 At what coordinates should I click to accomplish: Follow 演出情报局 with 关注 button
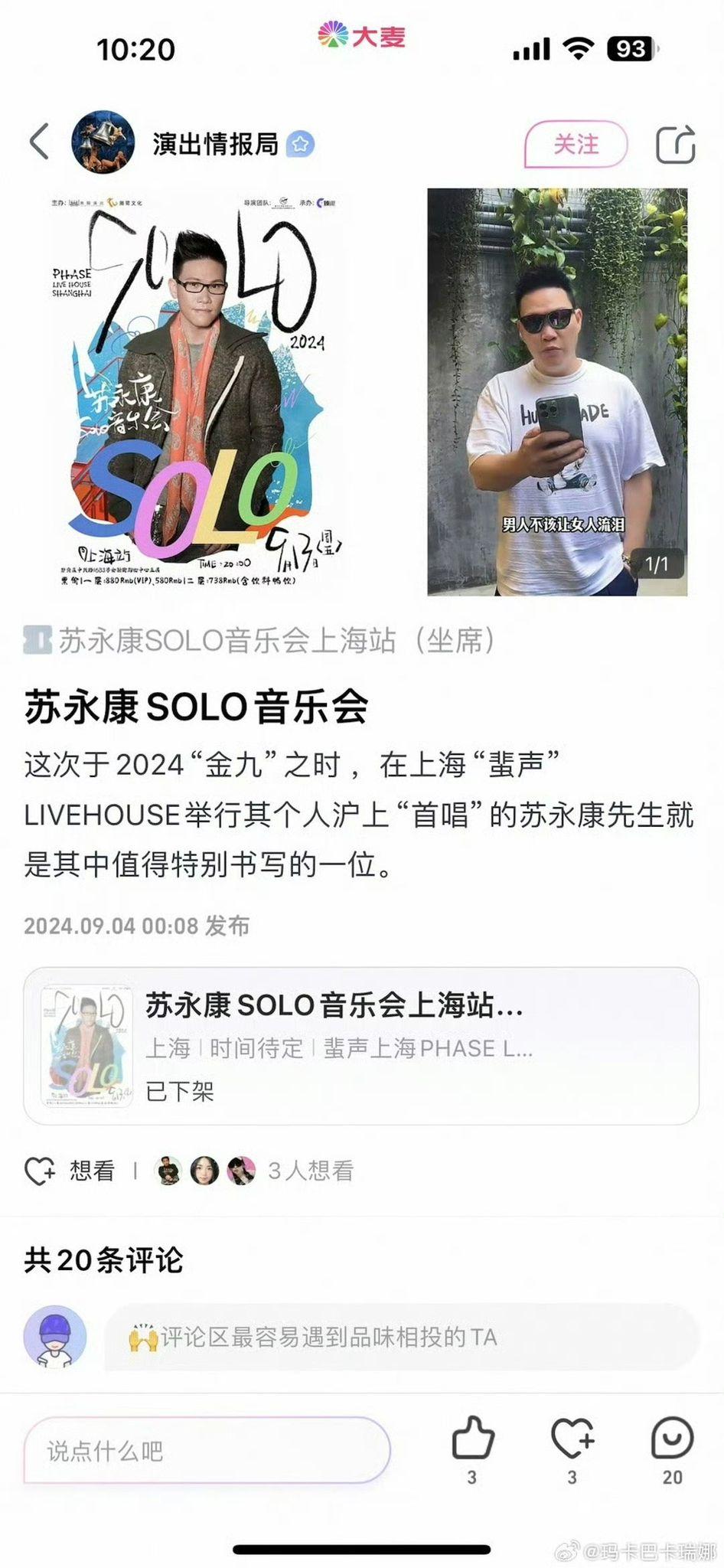pyautogui.click(x=576, y=144)
